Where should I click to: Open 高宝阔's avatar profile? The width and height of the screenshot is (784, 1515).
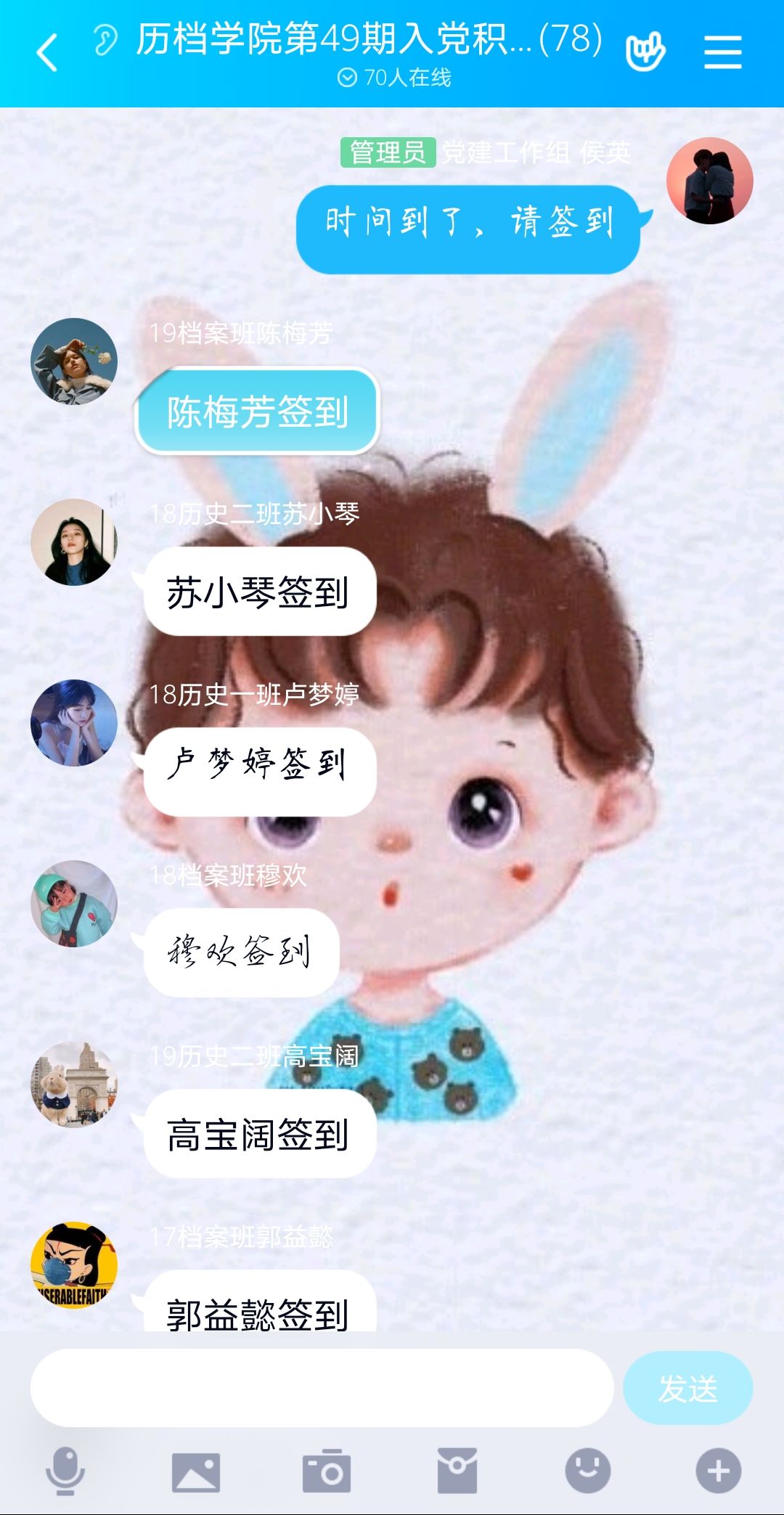pos(74,1085)
